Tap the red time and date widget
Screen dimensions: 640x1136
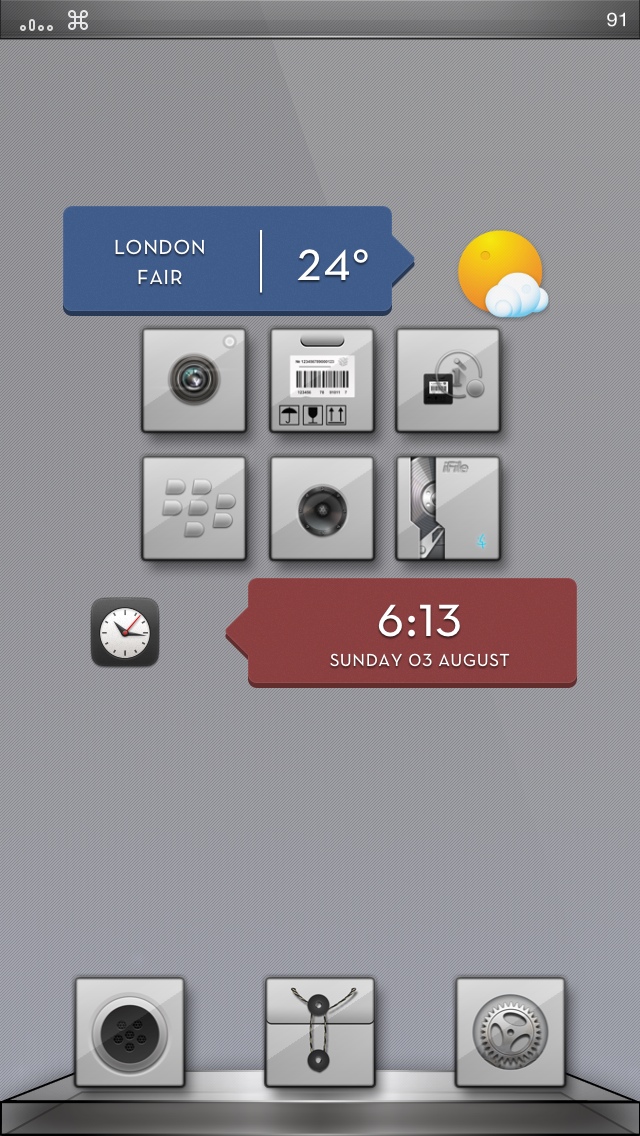pyautogui.click(x=412, y=632)
